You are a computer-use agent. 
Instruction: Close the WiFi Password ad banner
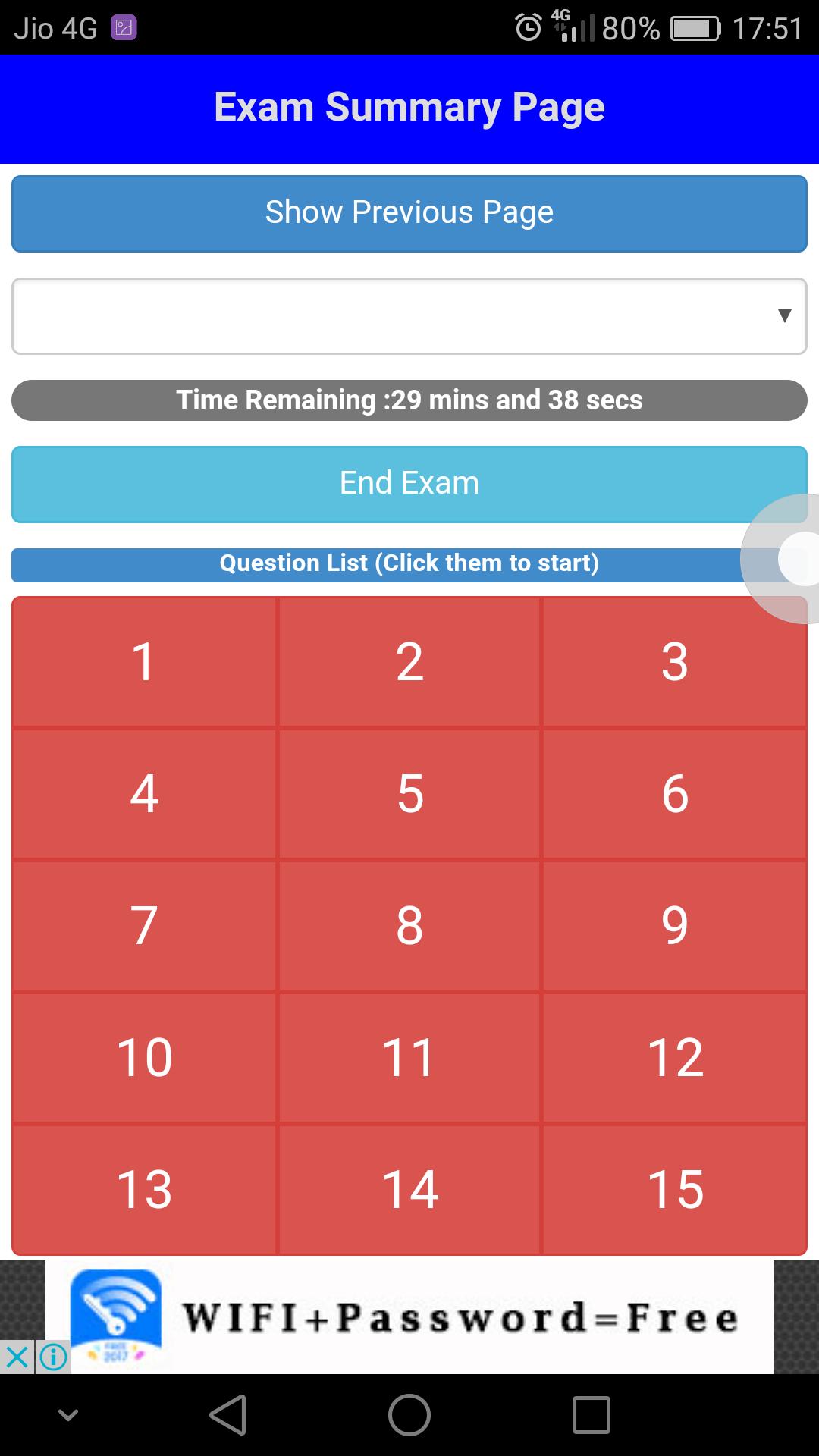[x=17, y=1357]
